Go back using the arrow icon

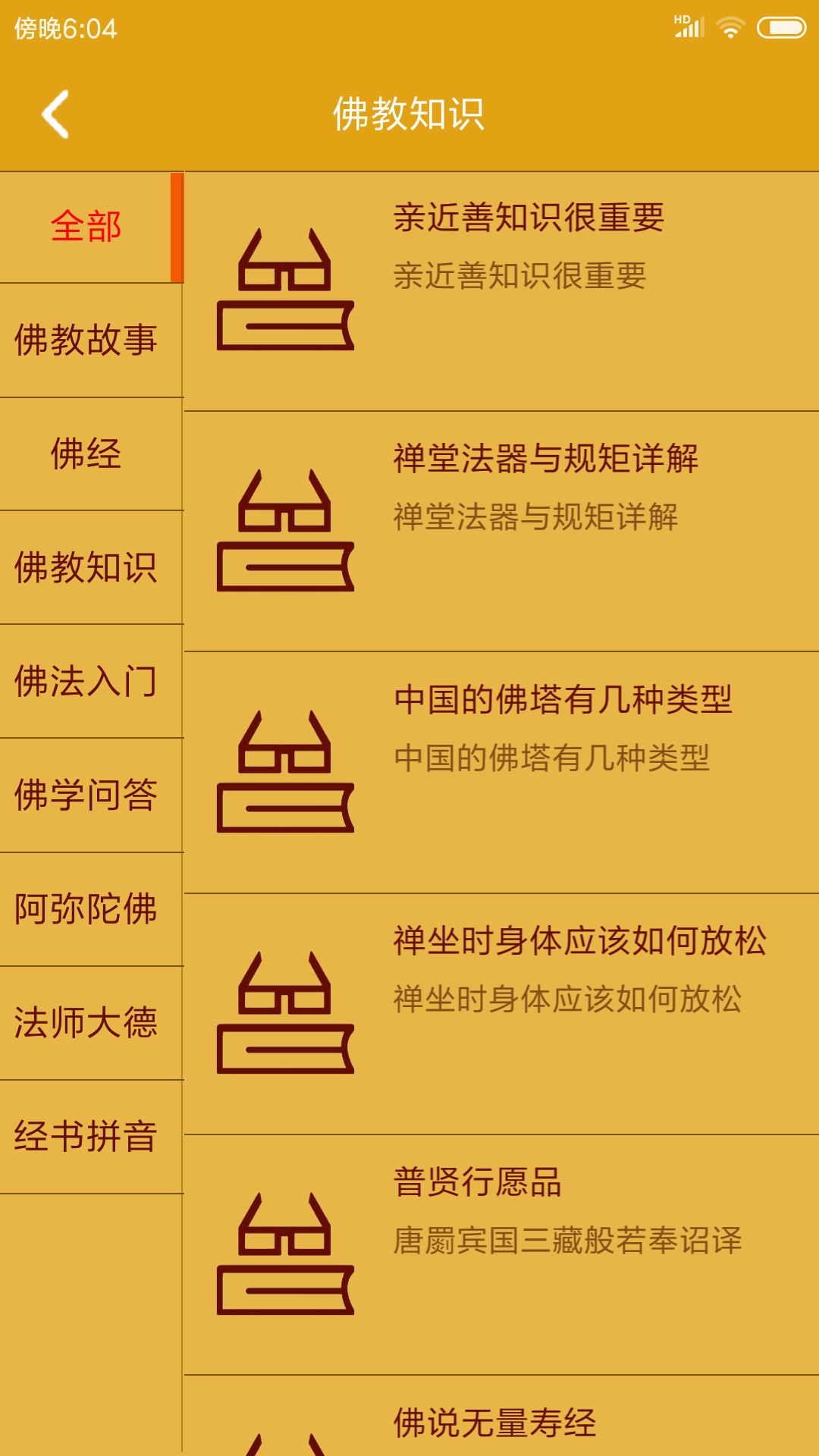coord(55,115)
